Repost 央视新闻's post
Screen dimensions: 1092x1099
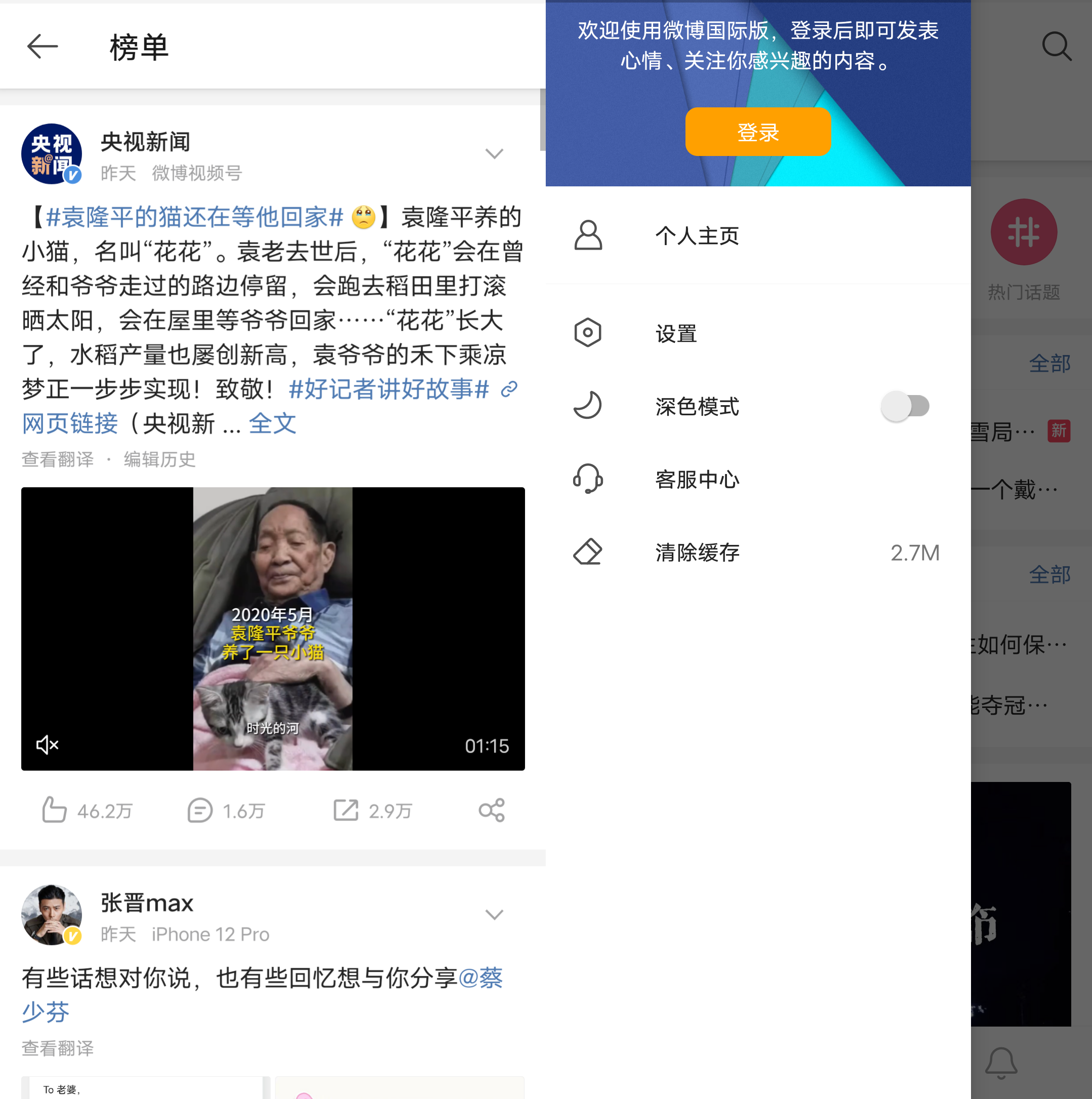click(x=372, y=810)
